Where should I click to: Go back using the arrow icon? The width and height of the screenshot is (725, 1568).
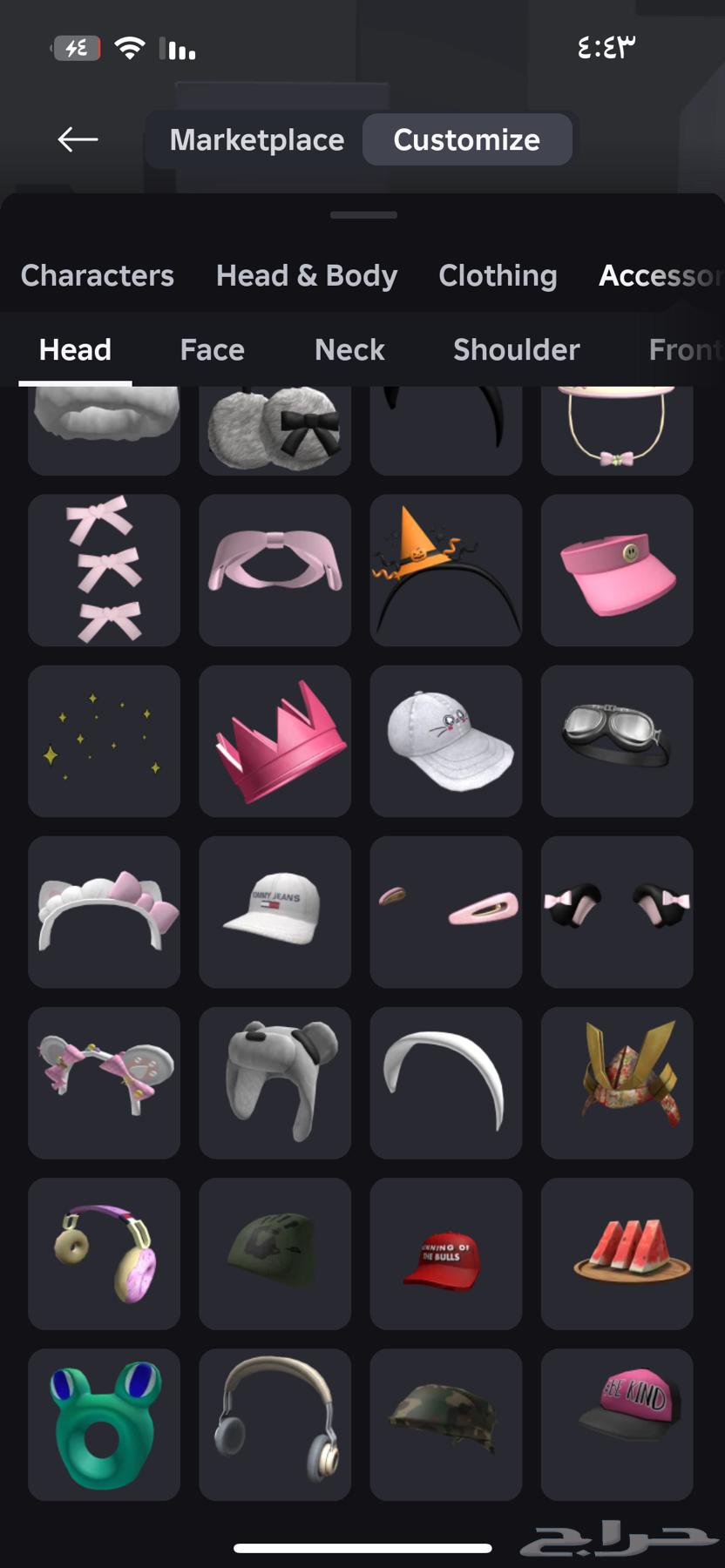(78, 139)
